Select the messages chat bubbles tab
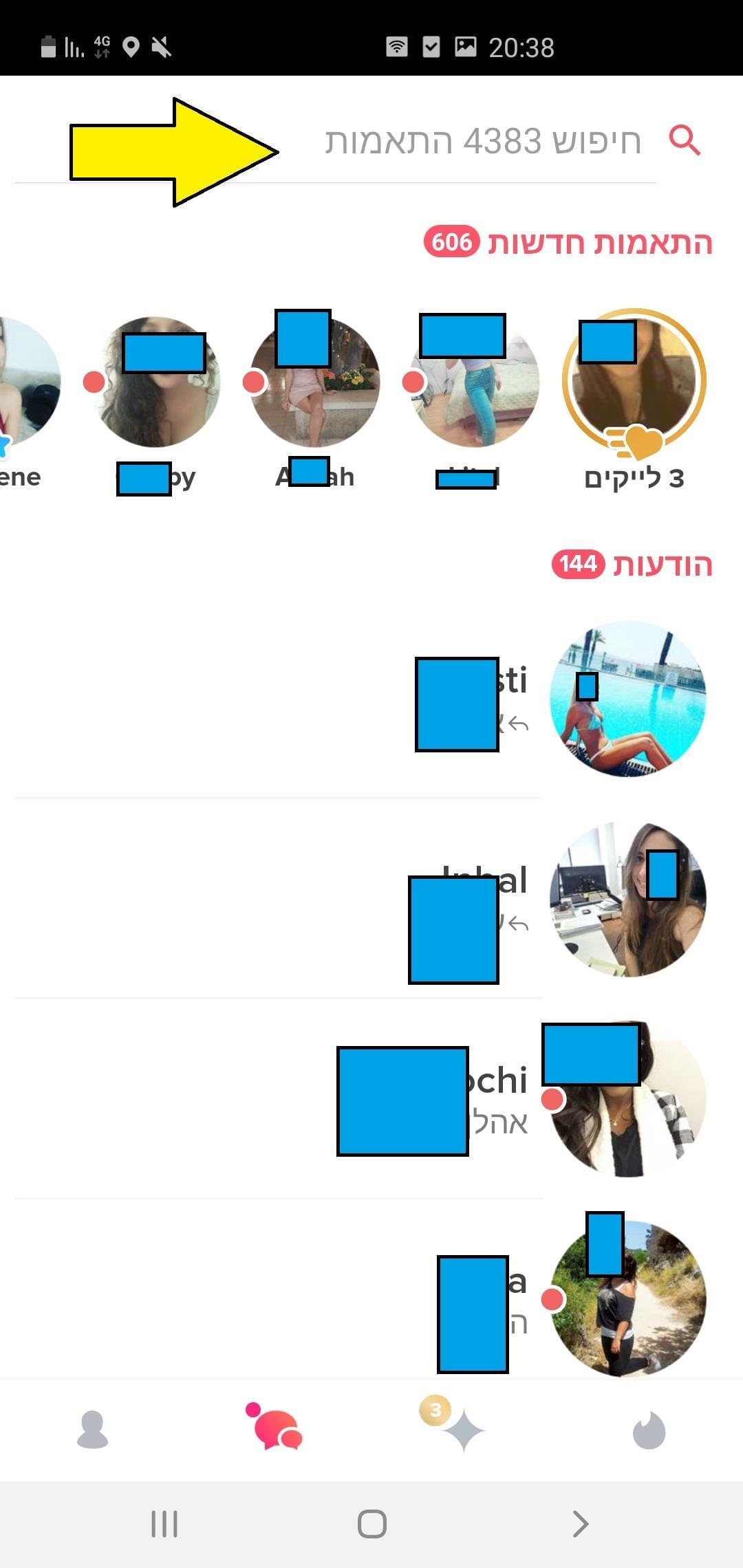The image size is (743, 1568). pos(277,1430)
